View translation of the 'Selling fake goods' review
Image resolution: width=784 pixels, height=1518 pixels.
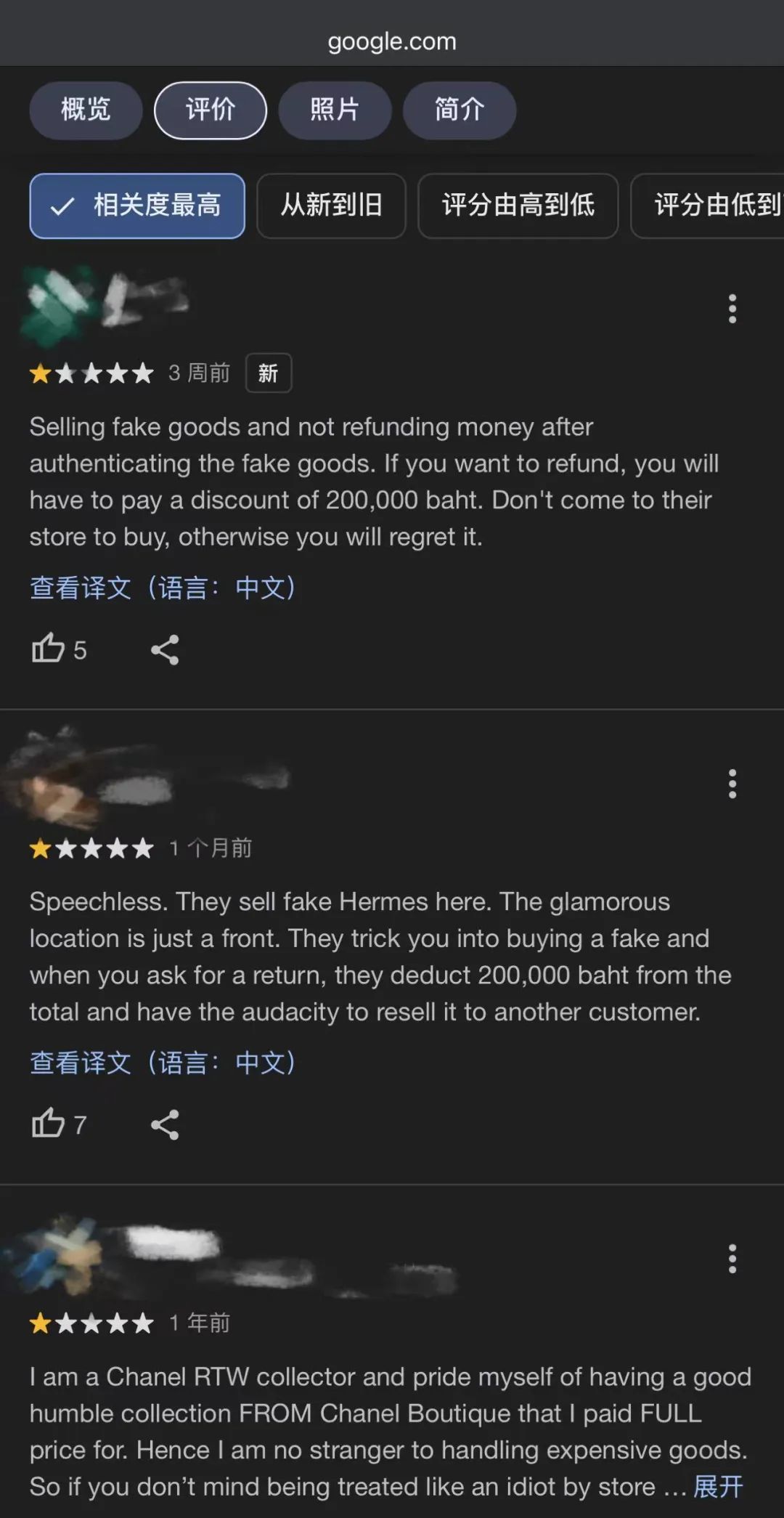click(163, 588)
